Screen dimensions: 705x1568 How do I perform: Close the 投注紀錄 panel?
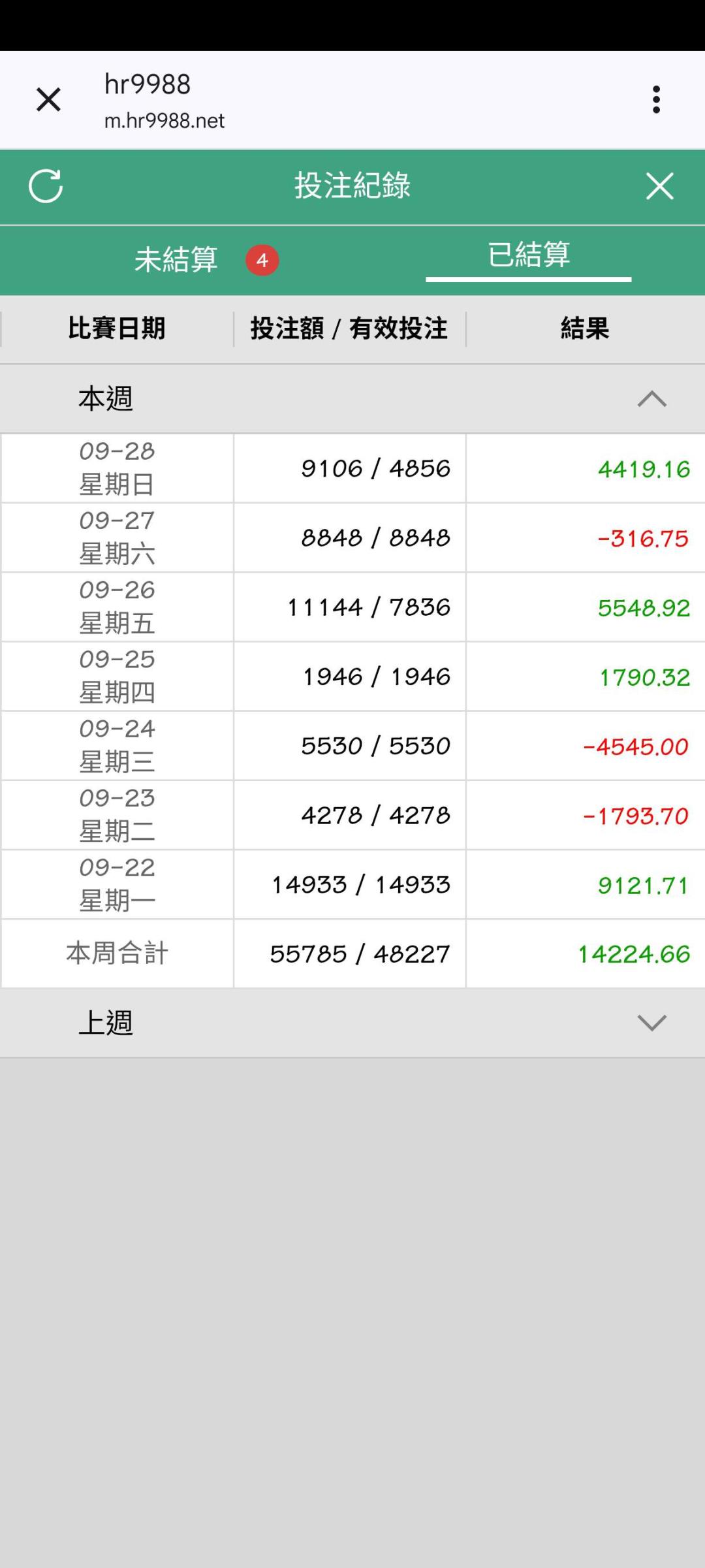[x=659, y=186]
